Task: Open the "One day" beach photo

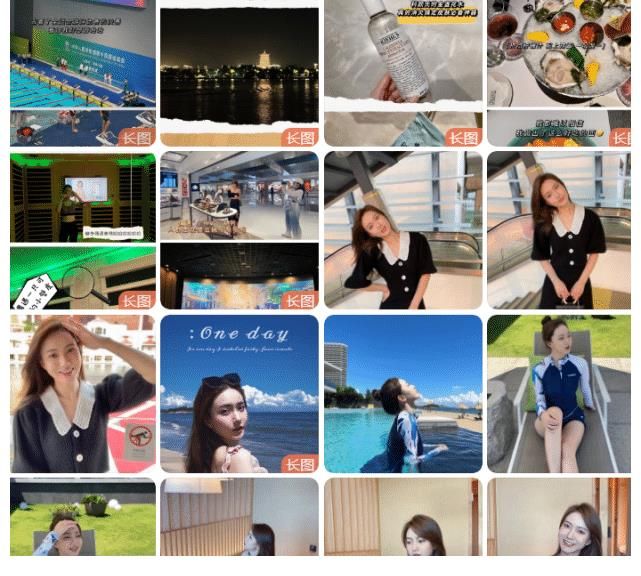Action: [239, 394]
